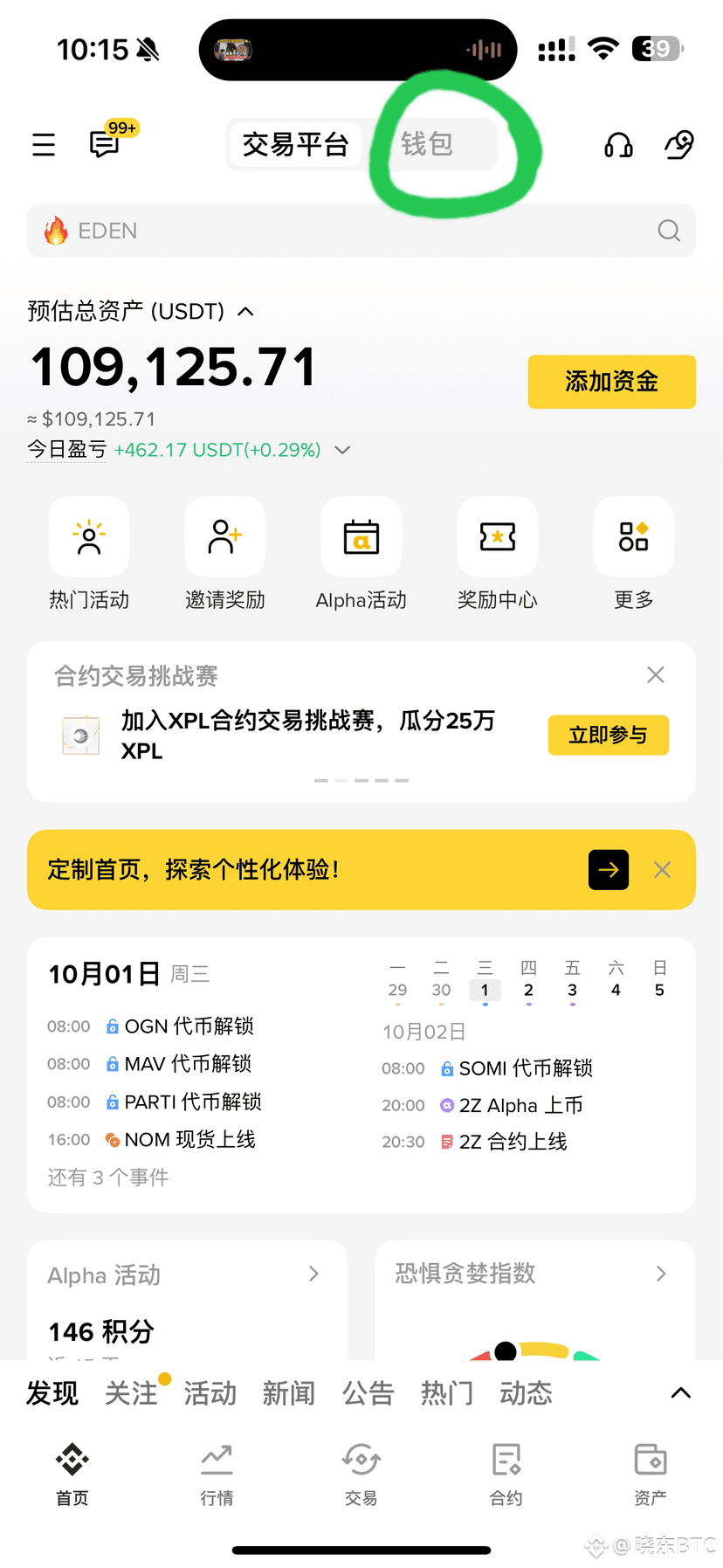Open 奖励中心 shortcut
The width and height of the screenshot is (723, 1568).
498,552
